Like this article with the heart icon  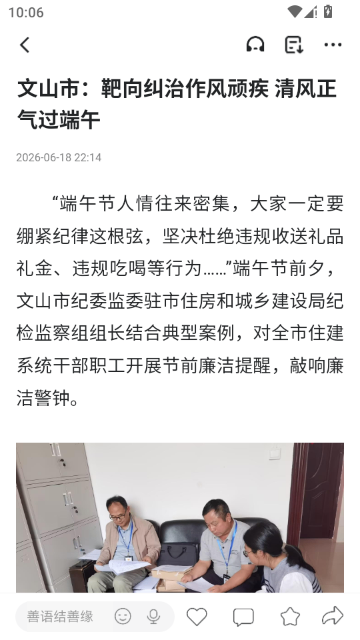click(x=197, y=616)
